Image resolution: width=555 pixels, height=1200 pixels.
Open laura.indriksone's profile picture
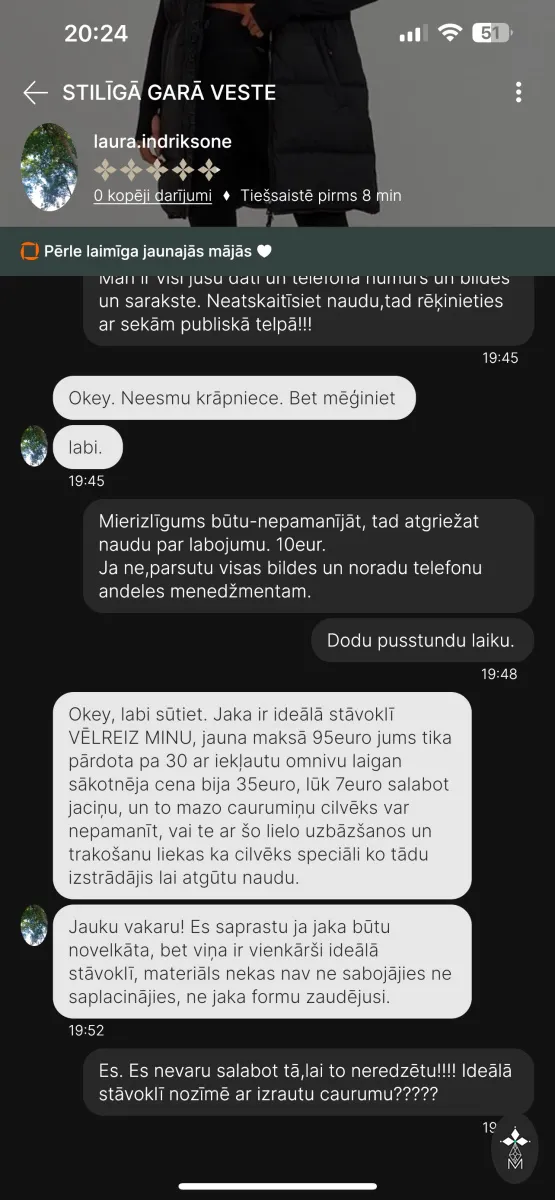(49, 167)
